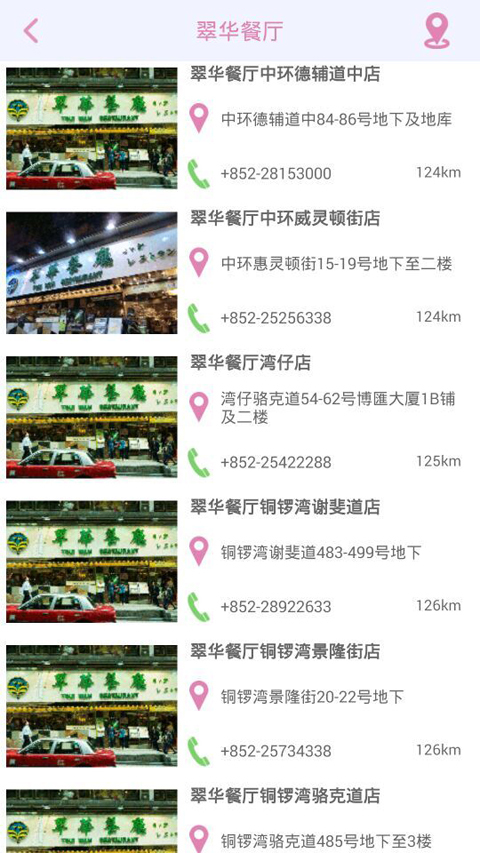Image resolution: width=480 pixels, height=853 pixels.
Task: Go back using the pink arrow
Action: point(31,30)
